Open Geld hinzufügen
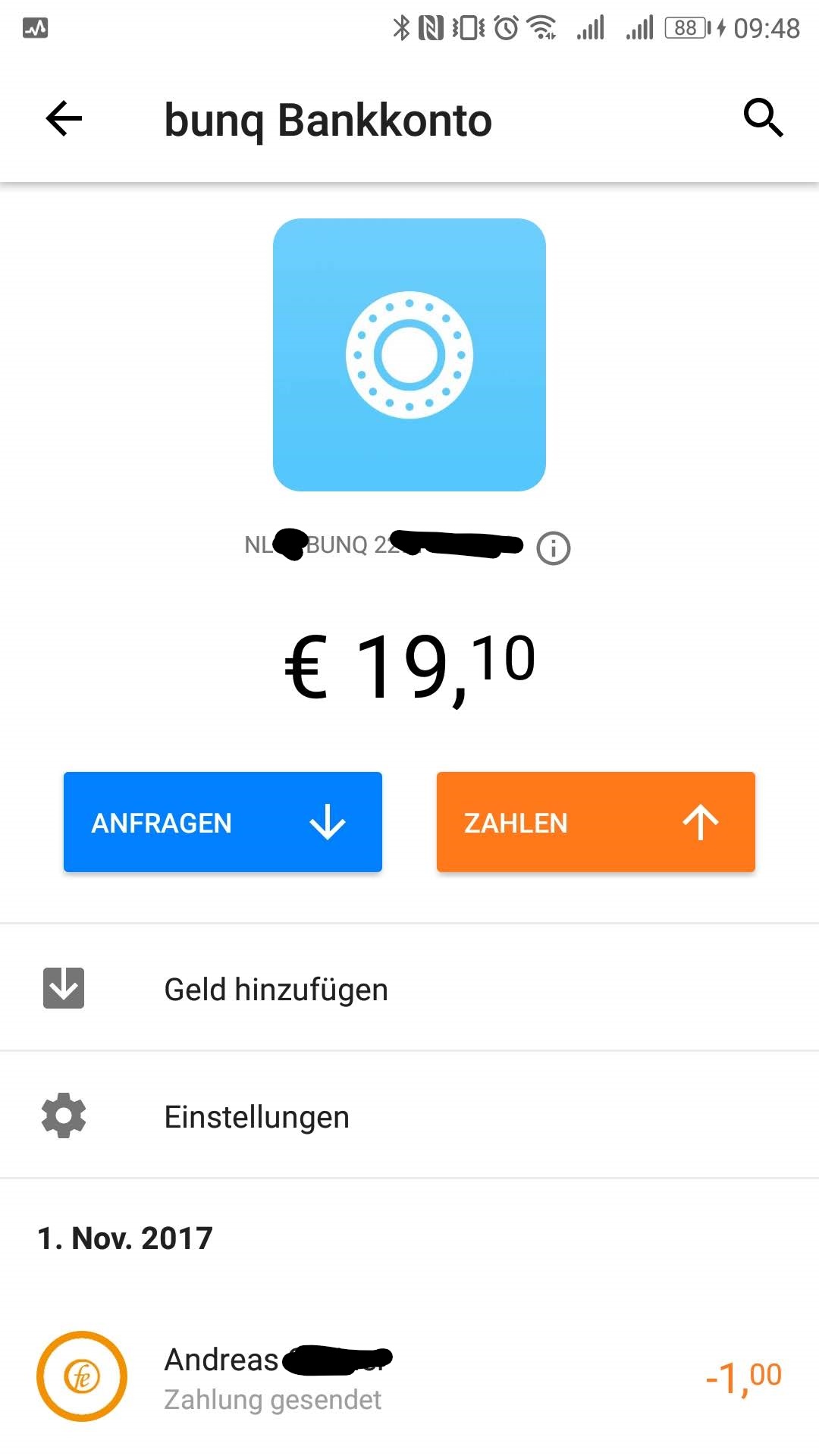 pyautogui.click(x=409, y=988)
